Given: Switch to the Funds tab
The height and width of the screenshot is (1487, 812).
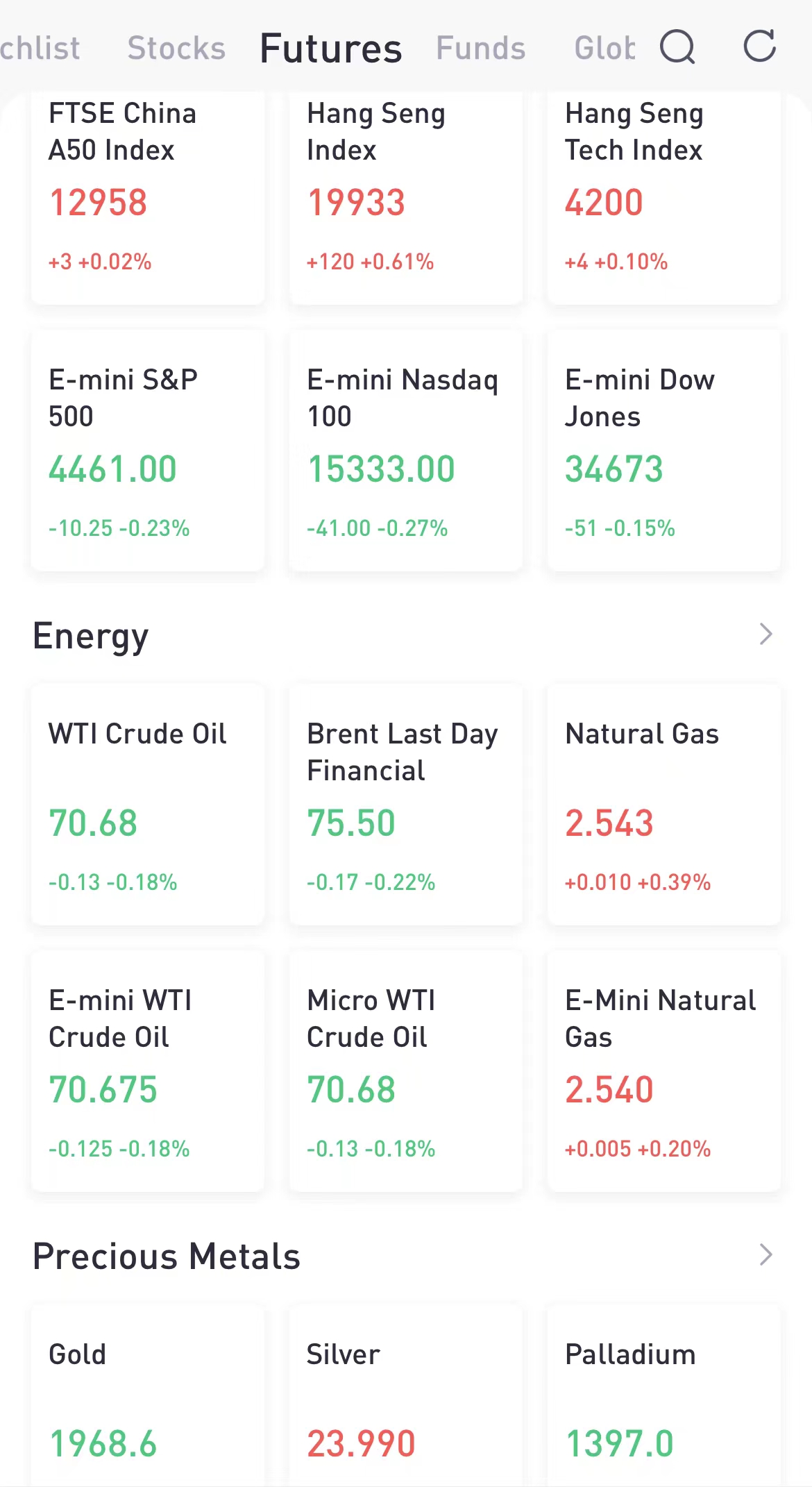Looking at the screenshot, I should (x=480, y=49).
